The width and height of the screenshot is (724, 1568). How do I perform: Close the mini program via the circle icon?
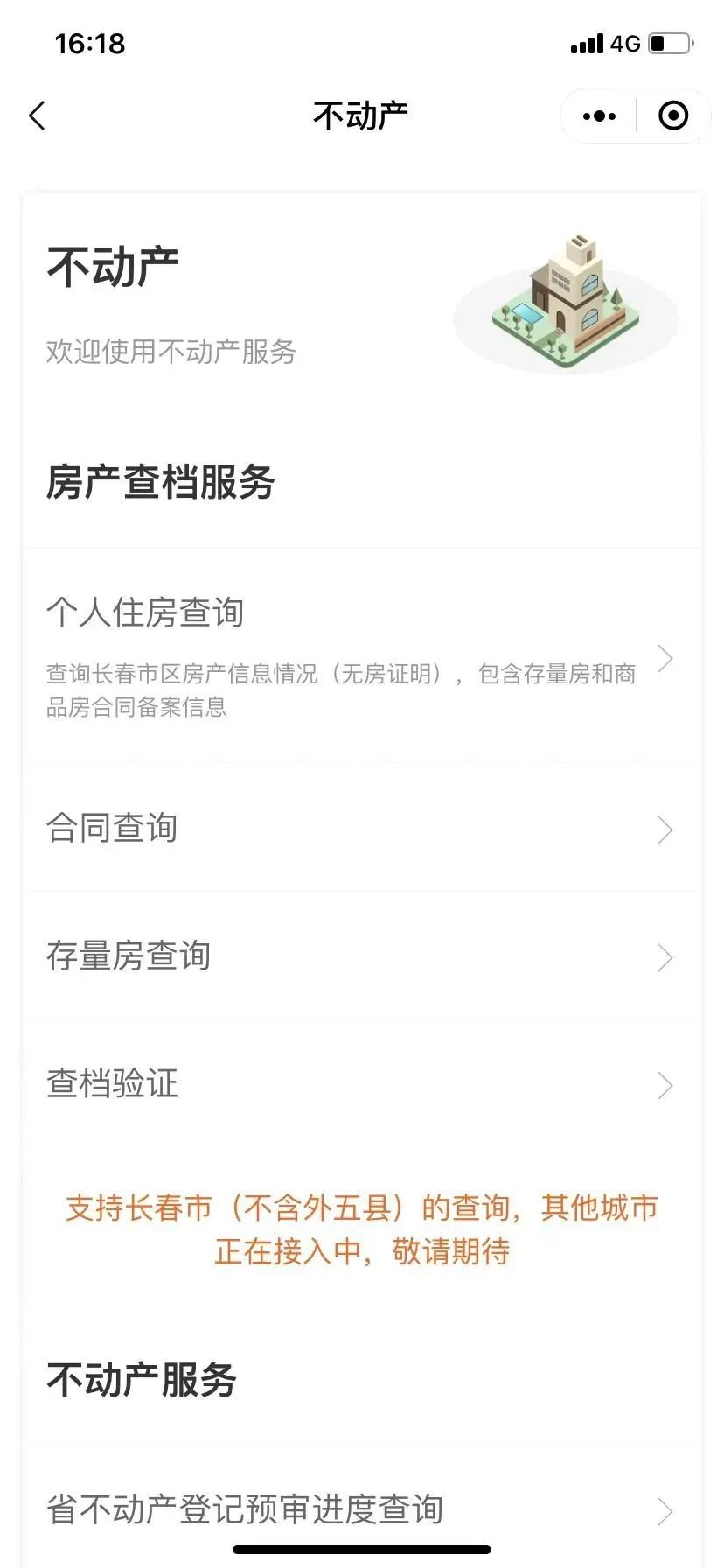(672, 115)
